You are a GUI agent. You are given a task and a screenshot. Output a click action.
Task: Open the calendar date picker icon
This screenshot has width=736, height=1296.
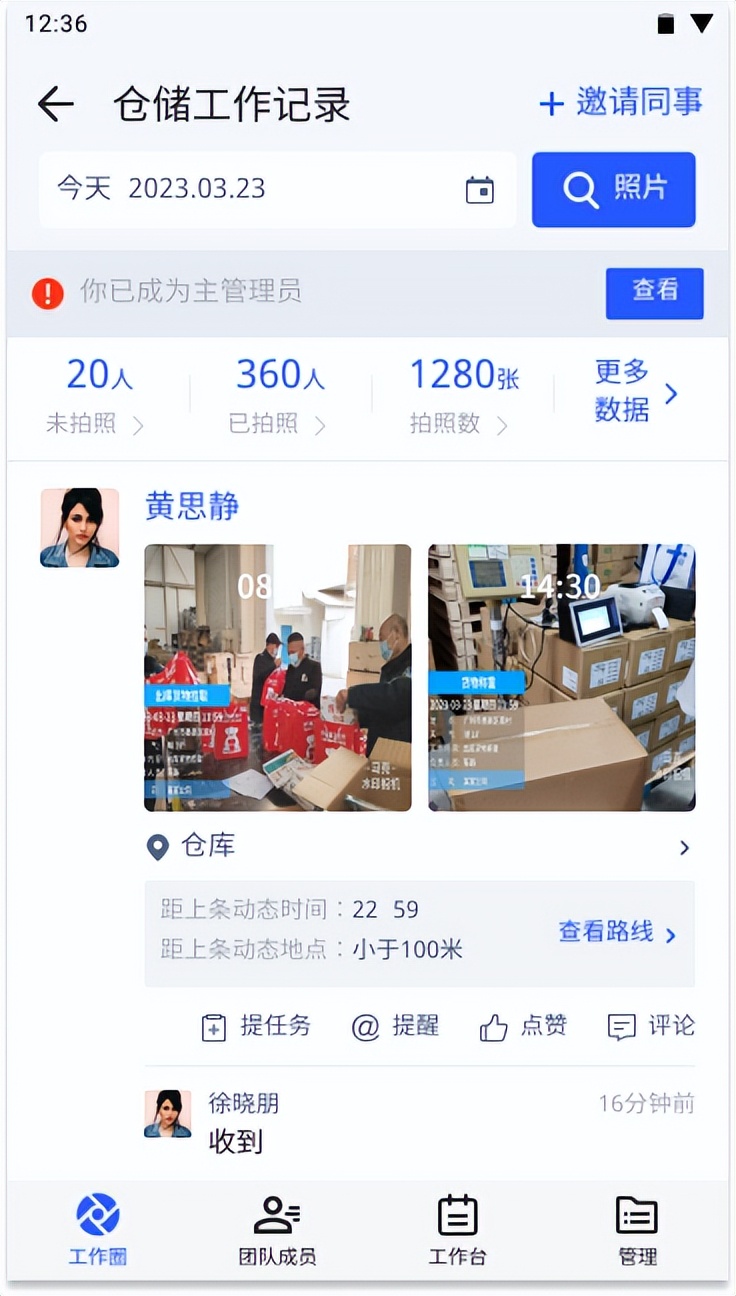479,190
